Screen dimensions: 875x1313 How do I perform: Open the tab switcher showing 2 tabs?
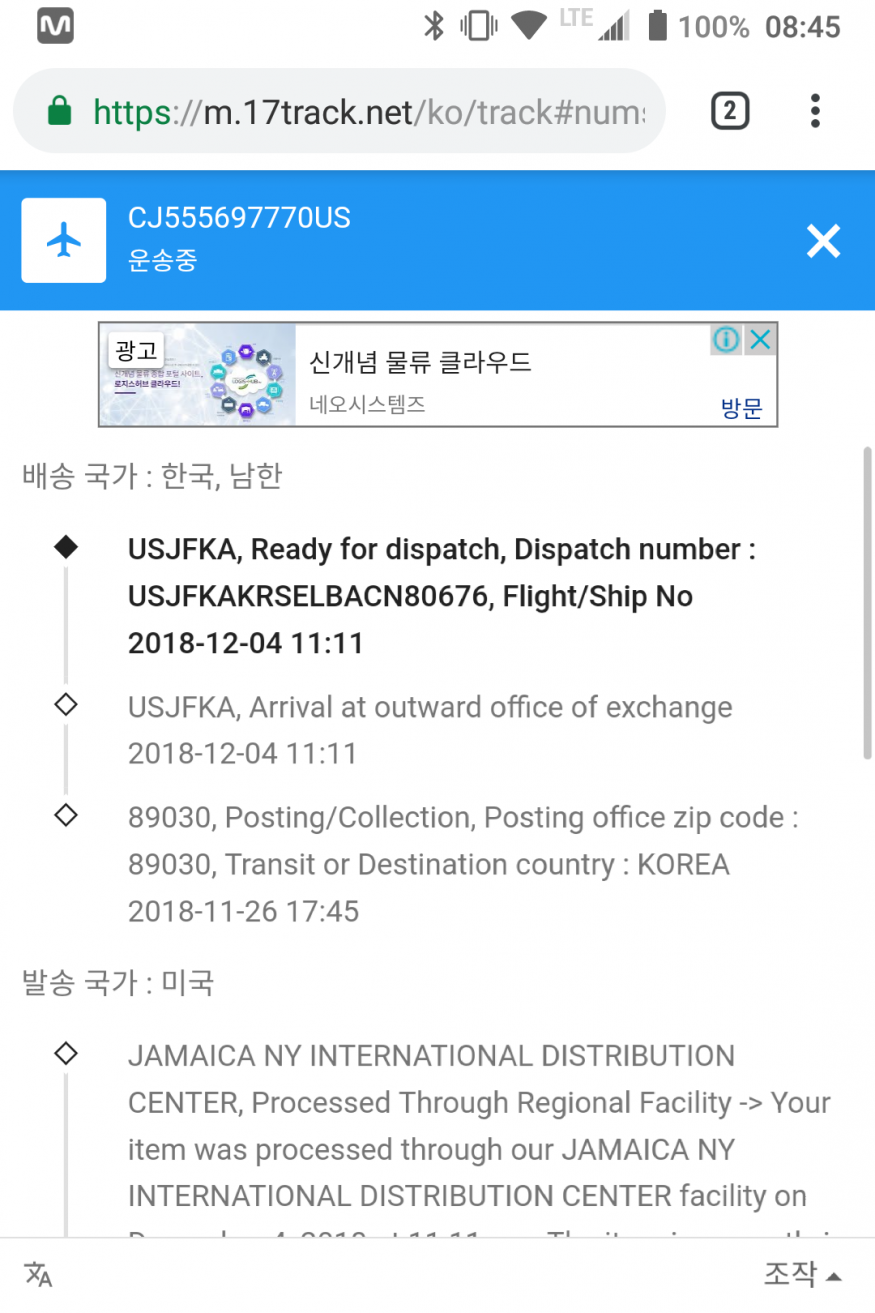(730, 111)
